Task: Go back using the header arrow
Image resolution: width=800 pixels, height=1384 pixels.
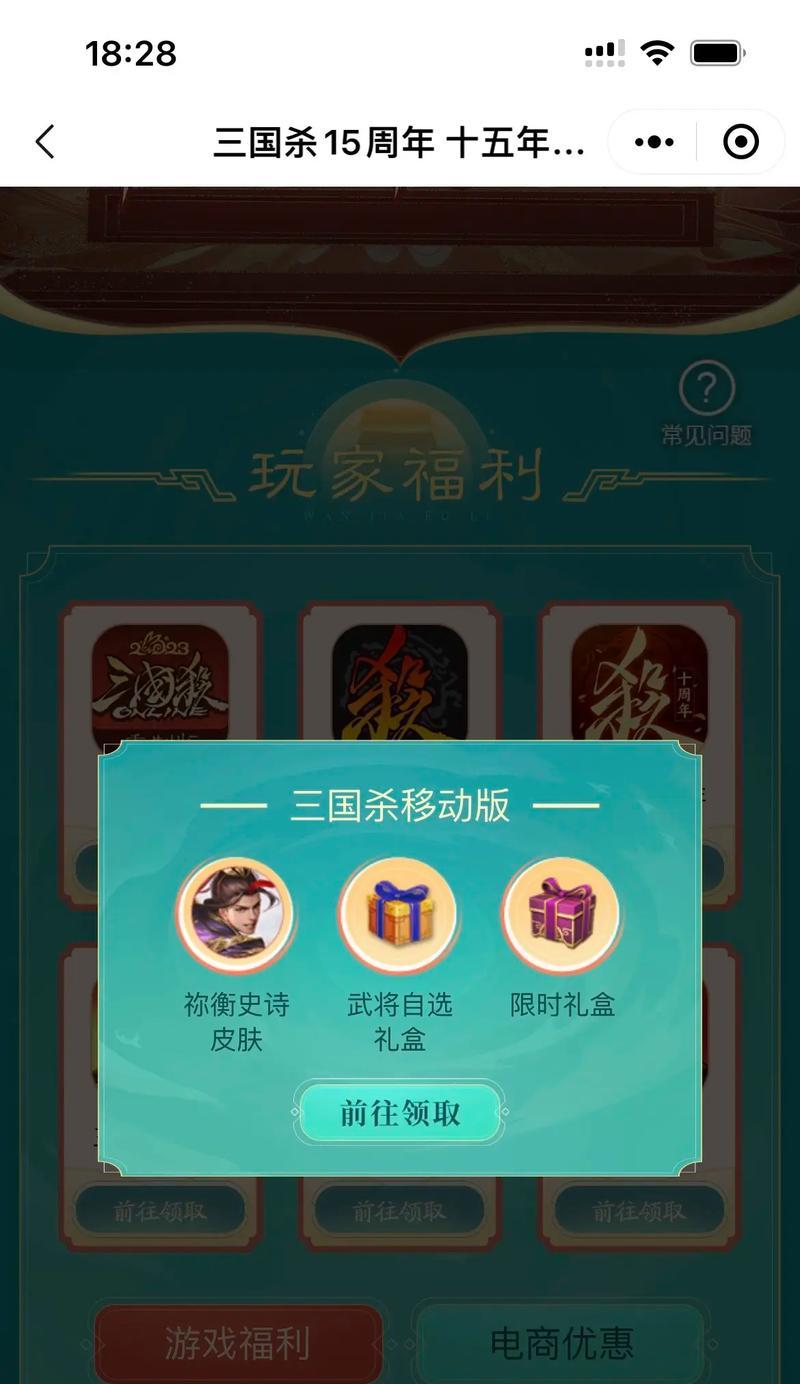Action: tap(45, 142)
